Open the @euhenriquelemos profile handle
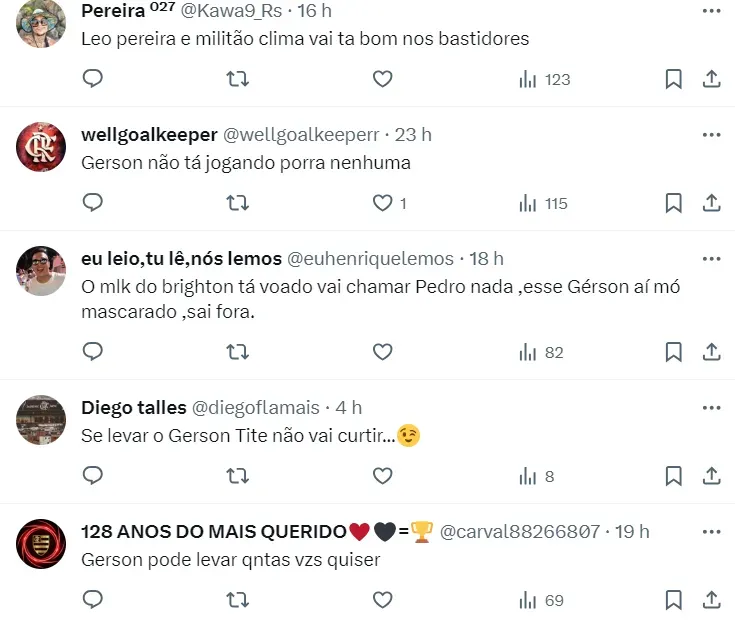The width and height of the screenshot is (735, 621). pyautogui.click(x=371, y=259)
